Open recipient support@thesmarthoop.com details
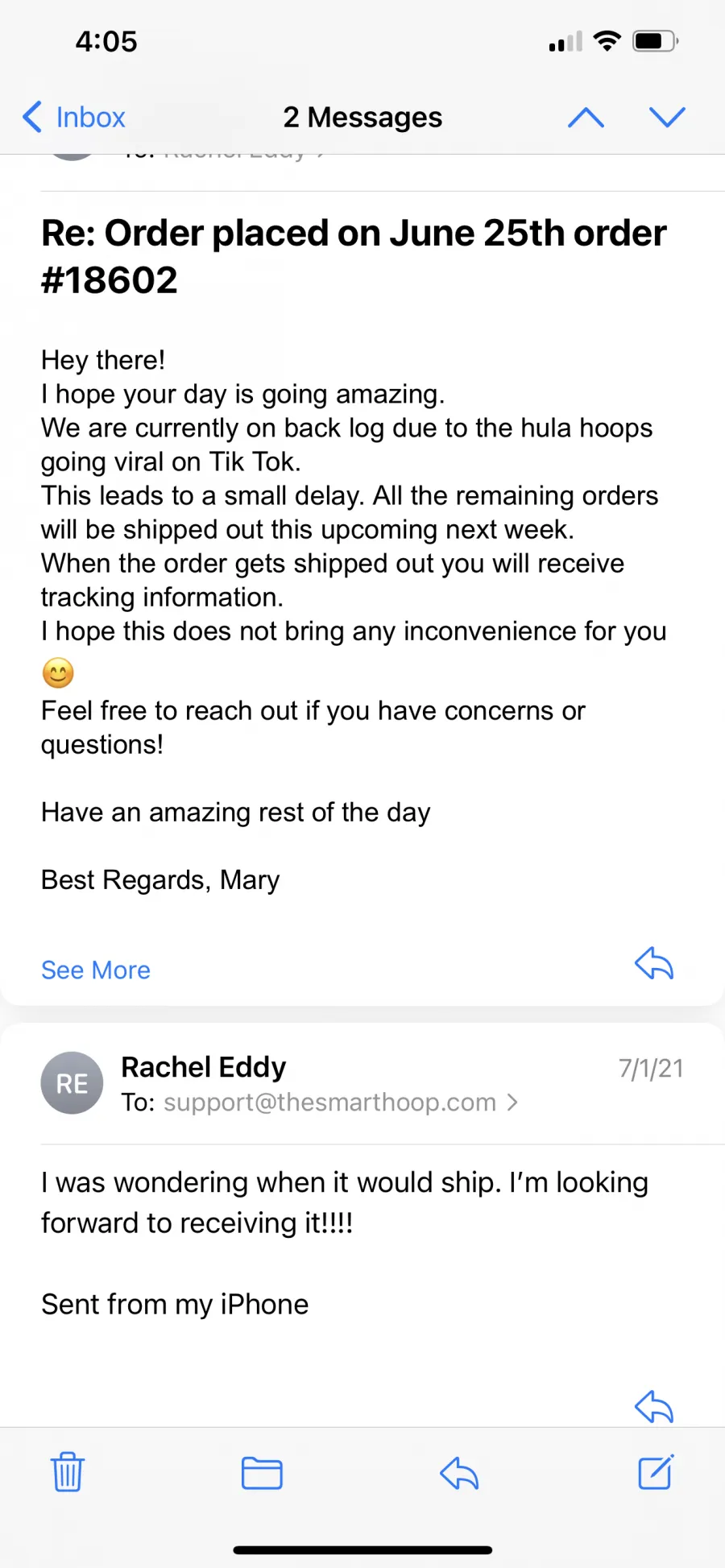The width and height of the screenshot is (725, 1568). [329, 1102]
